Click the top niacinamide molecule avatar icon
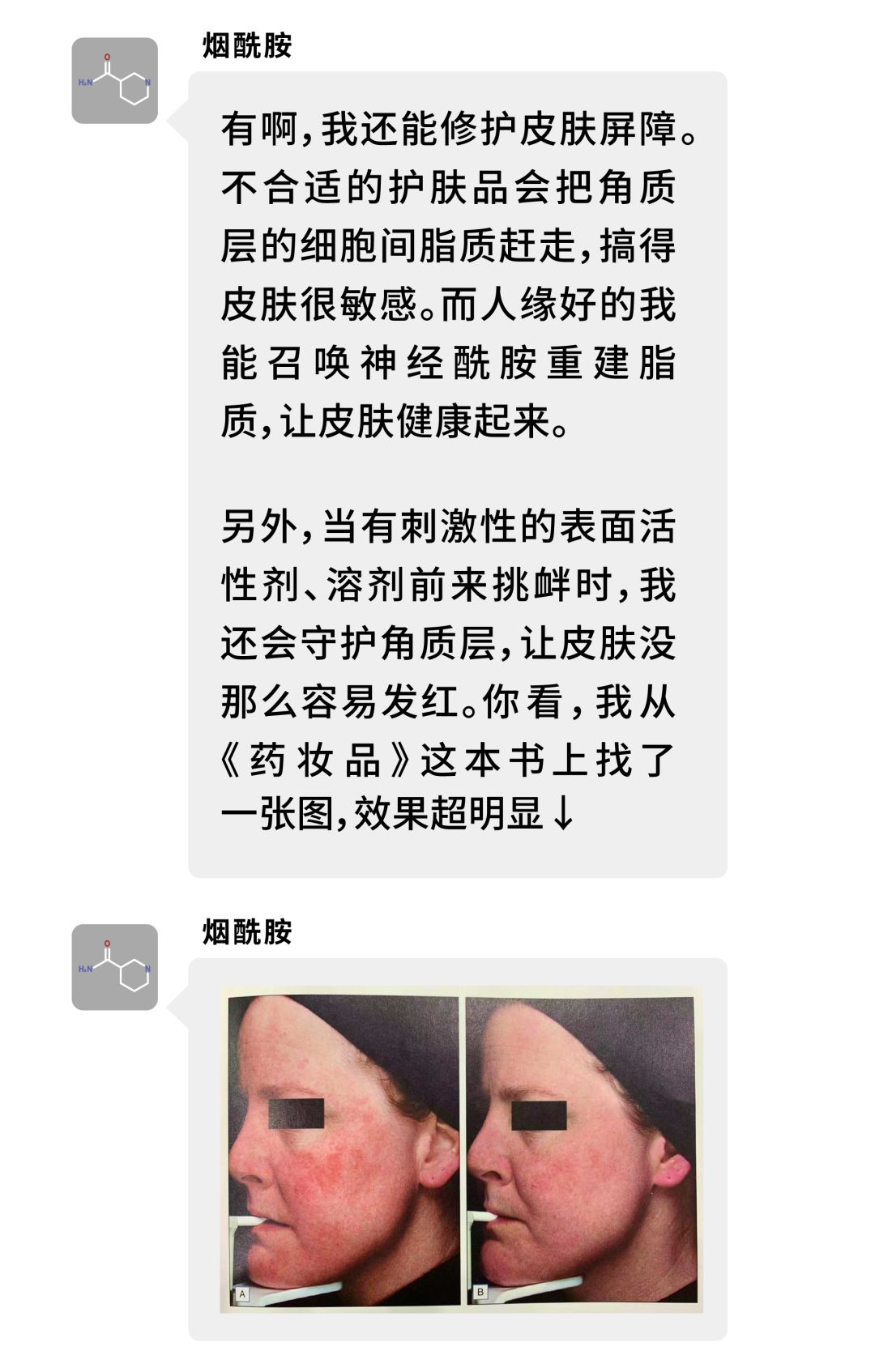The height and width of the screenshot is (1372, 875). (113, 81)
